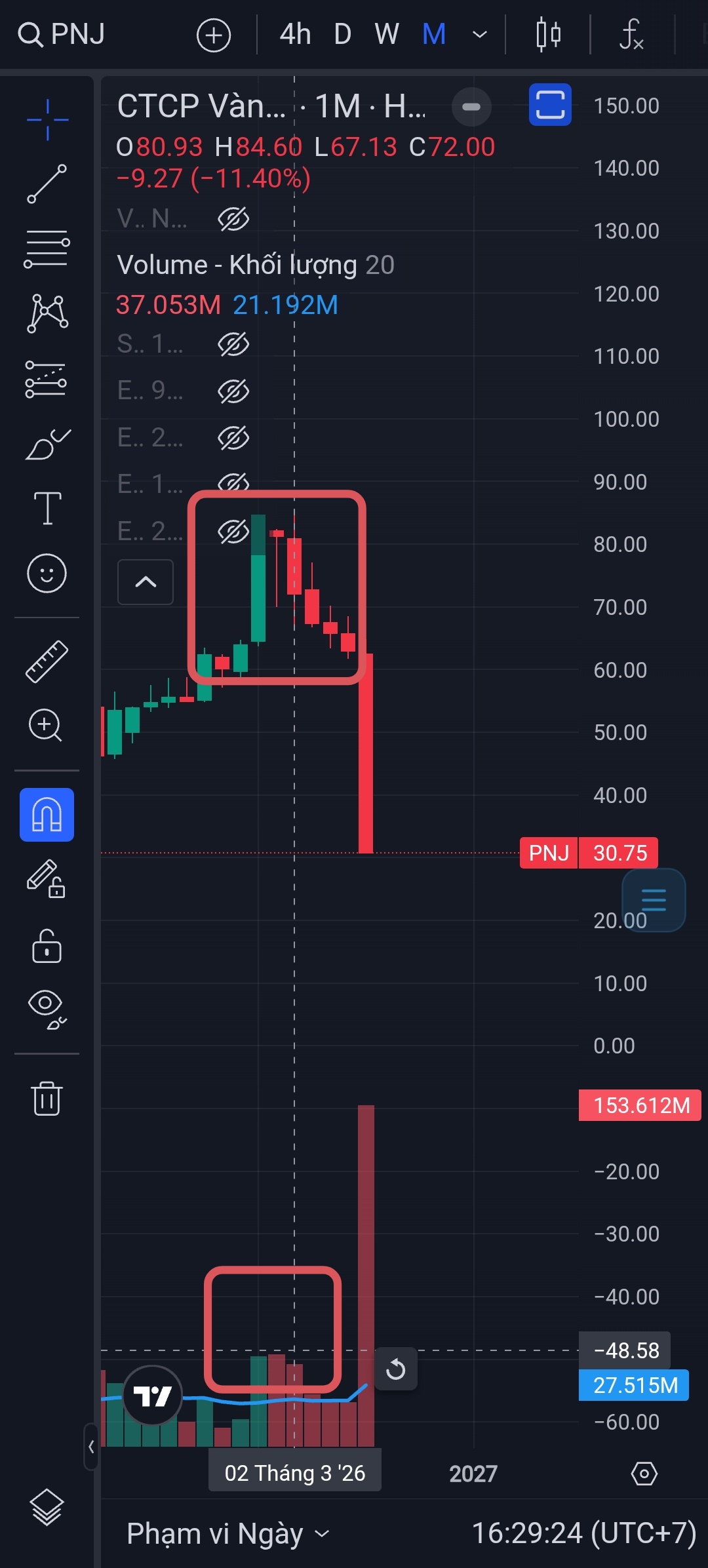Show the hidden Volume indicator via eye icon
This screenshot has height=1568, width=708.
pos(233,219)
